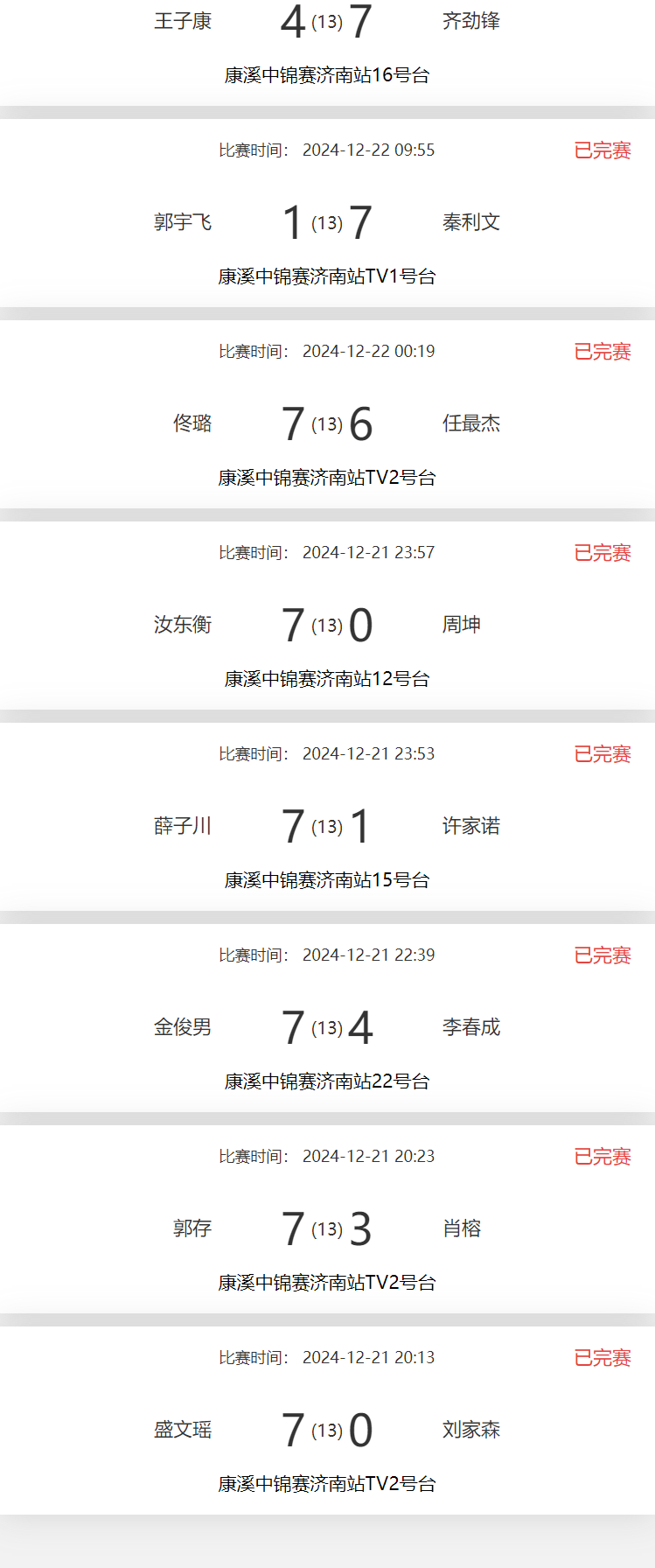
Task: Open the 薛子川 vs 许家诺 match result
Action: (327, 826)
